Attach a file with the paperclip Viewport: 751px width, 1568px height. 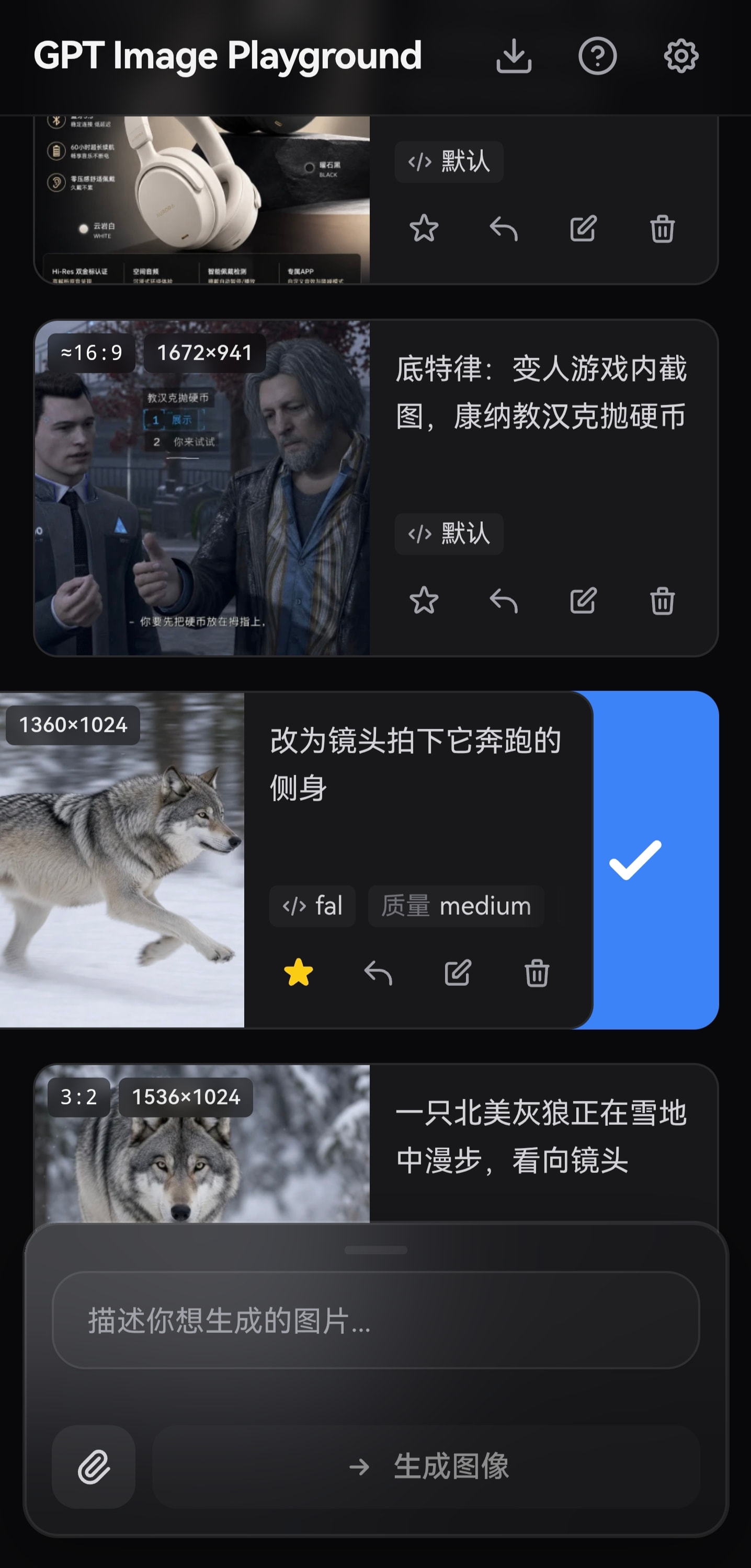(94, 1467)
